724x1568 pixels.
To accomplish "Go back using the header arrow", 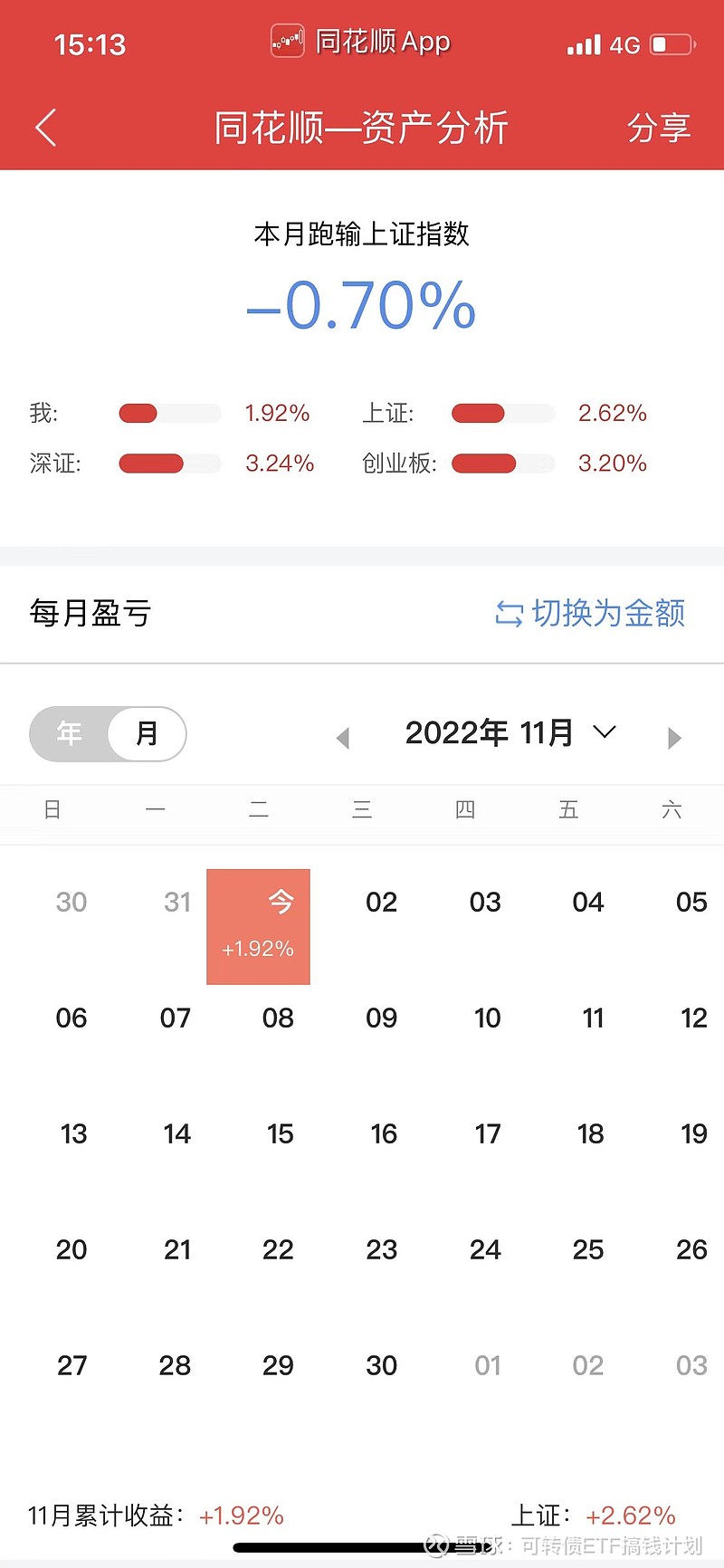I will pyautogui.click(x=46, y=128).
